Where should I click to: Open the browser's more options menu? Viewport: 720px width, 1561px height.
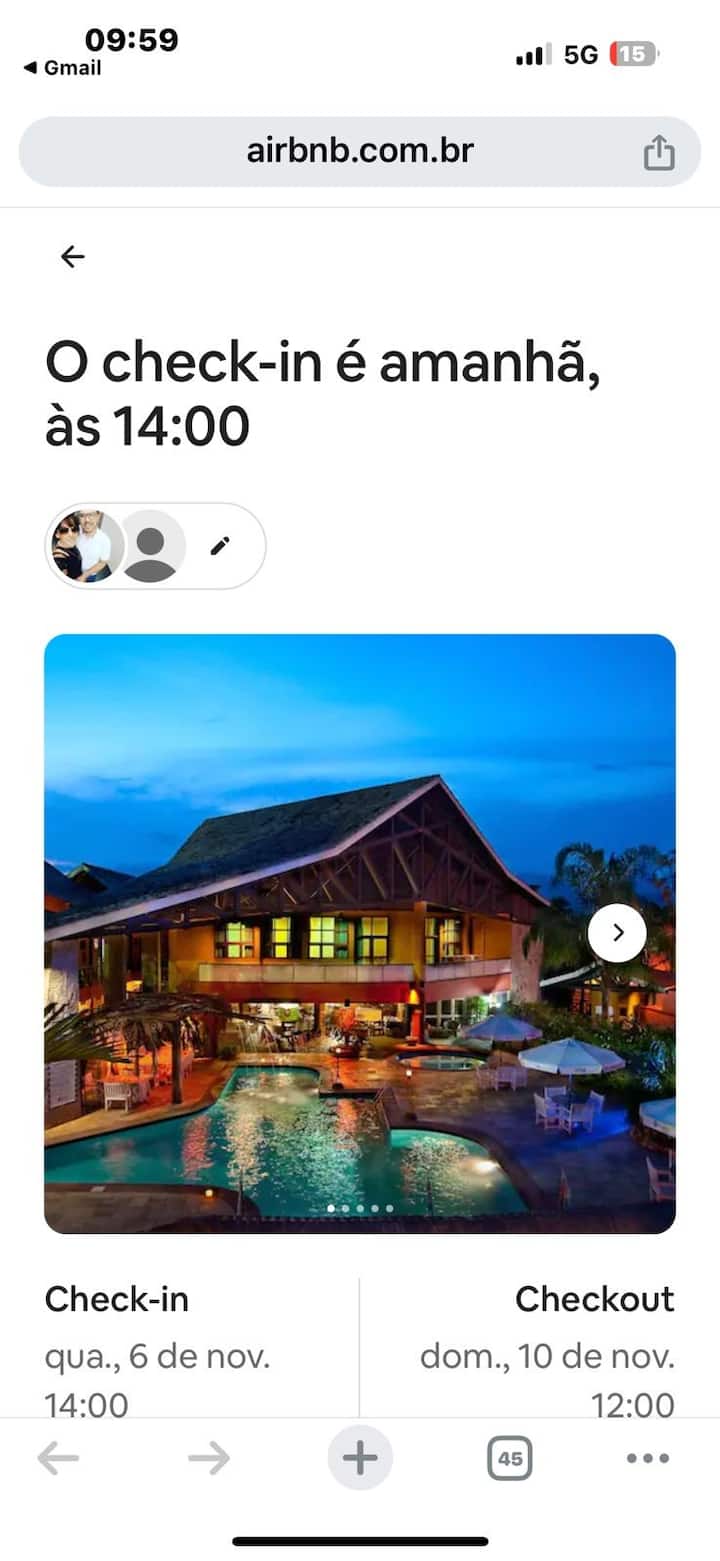(647, 1458)
